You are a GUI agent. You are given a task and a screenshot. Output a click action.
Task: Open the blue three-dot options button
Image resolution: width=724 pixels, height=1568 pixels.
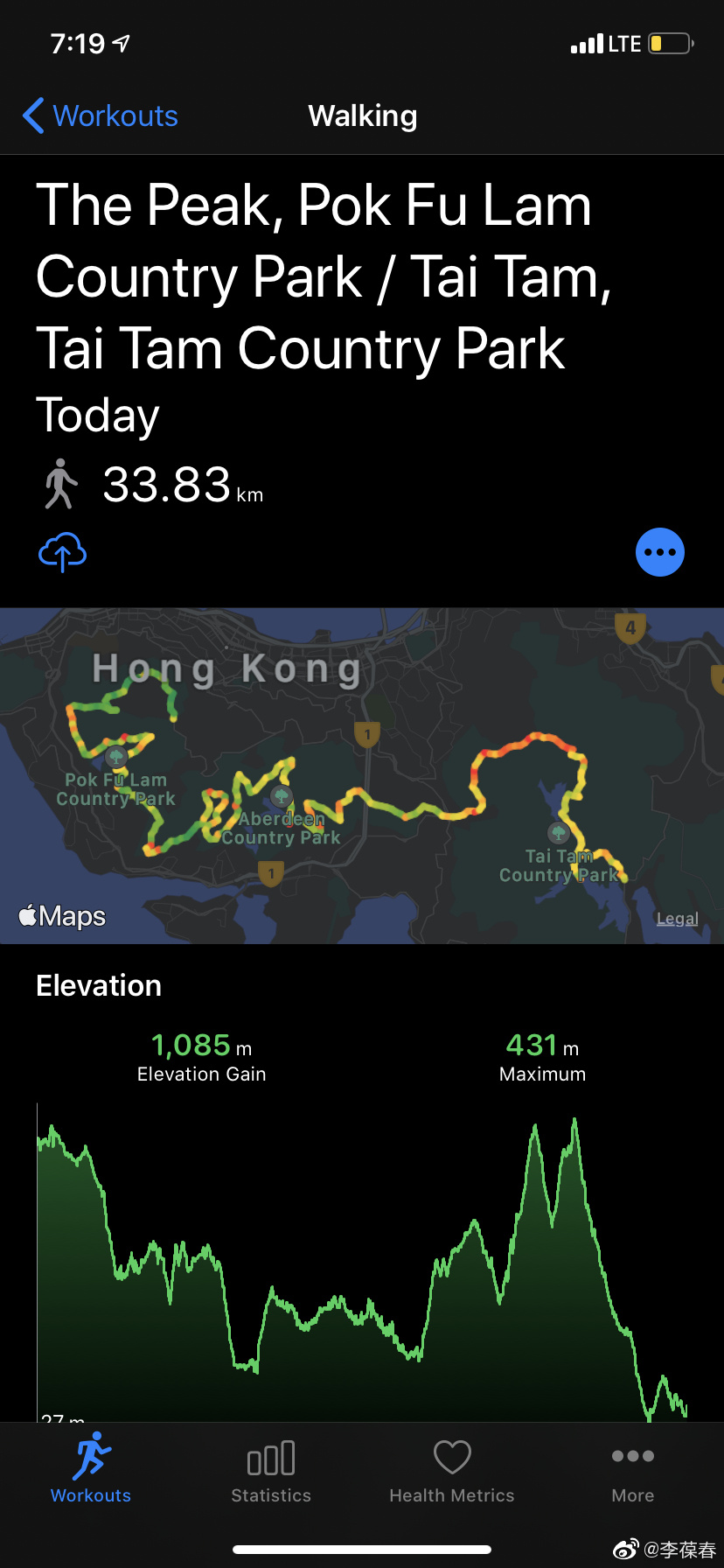tap(659, 552)
